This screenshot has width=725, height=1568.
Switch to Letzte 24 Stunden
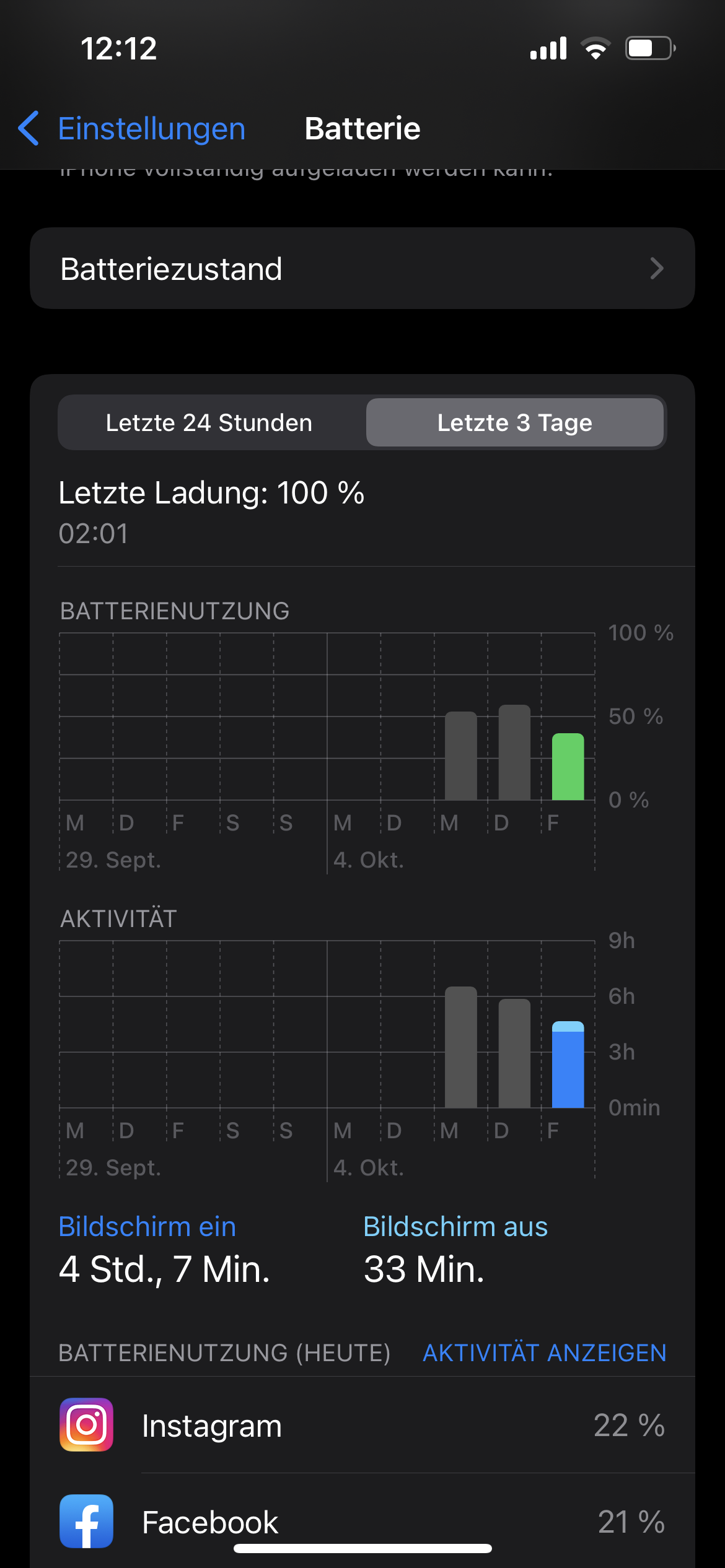pos(209,423)
